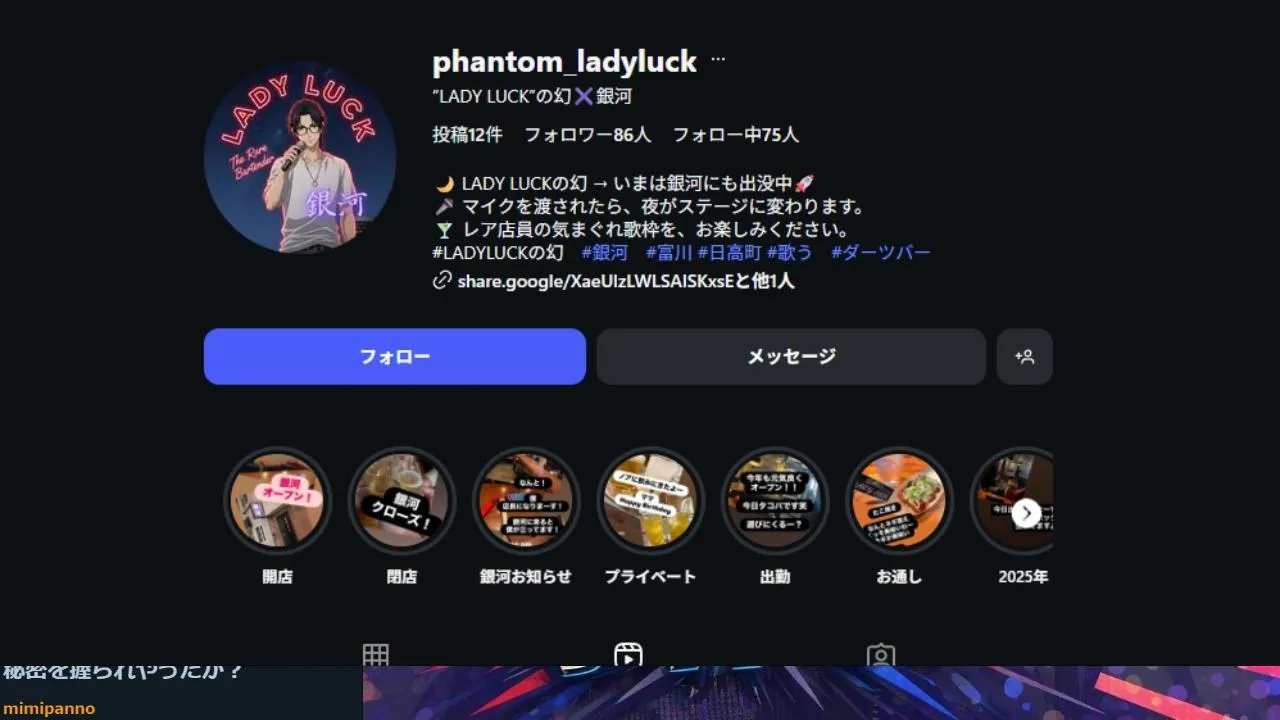Open the 開店 story highlight
Viewport: 1280px width, 720px height.
[x=277, y=500]
